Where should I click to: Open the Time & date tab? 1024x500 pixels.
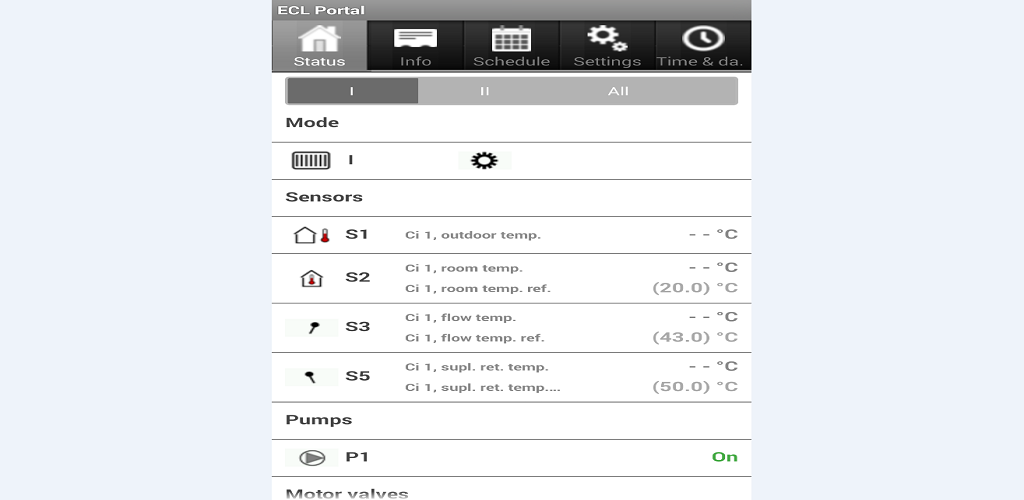coord(703,46)
